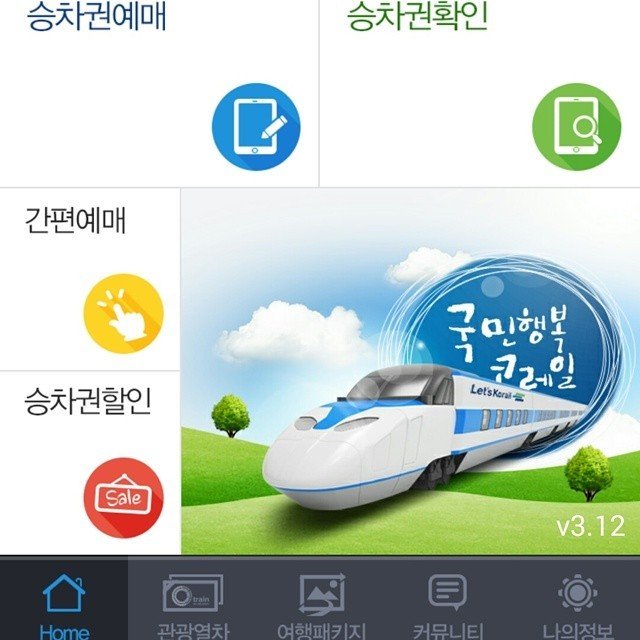Open 승차권확인 ticket check tile

coord(480,95)
